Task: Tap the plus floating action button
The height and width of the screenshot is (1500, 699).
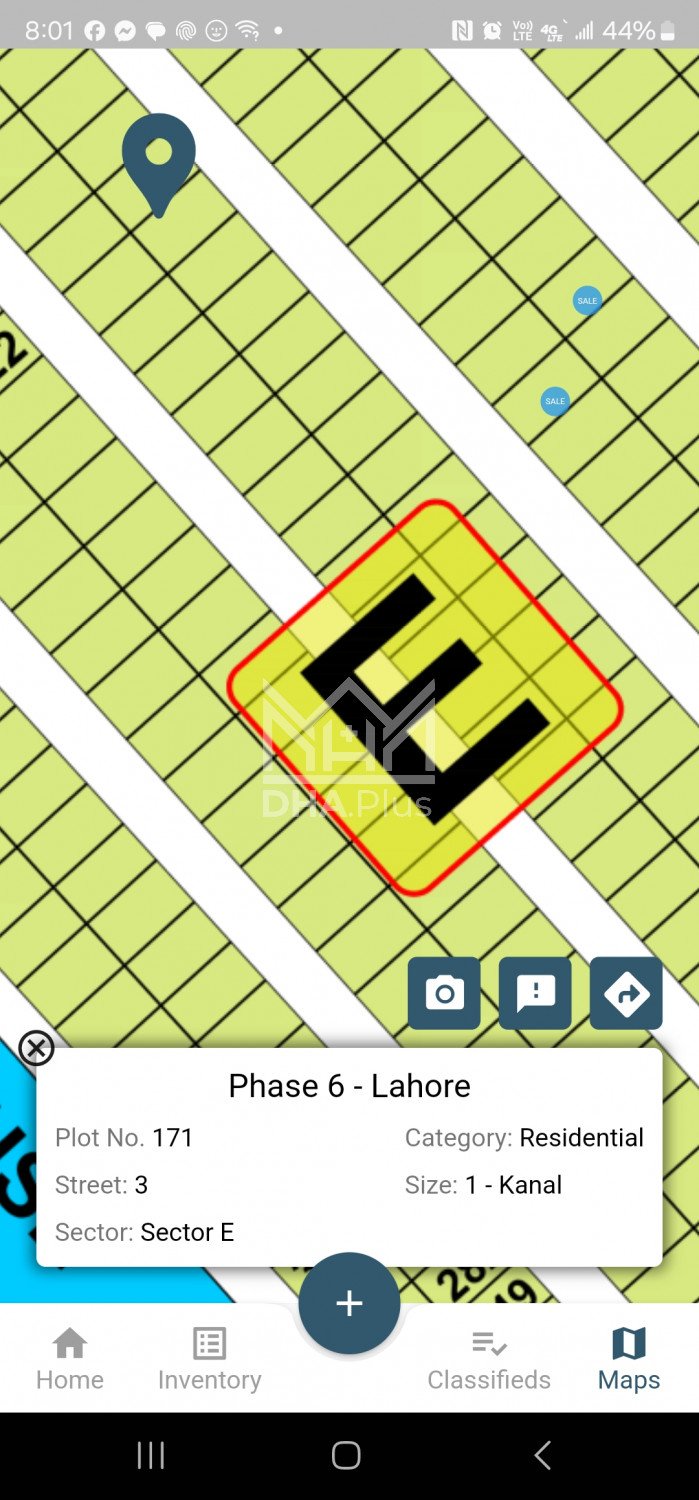Action: 349,1303
